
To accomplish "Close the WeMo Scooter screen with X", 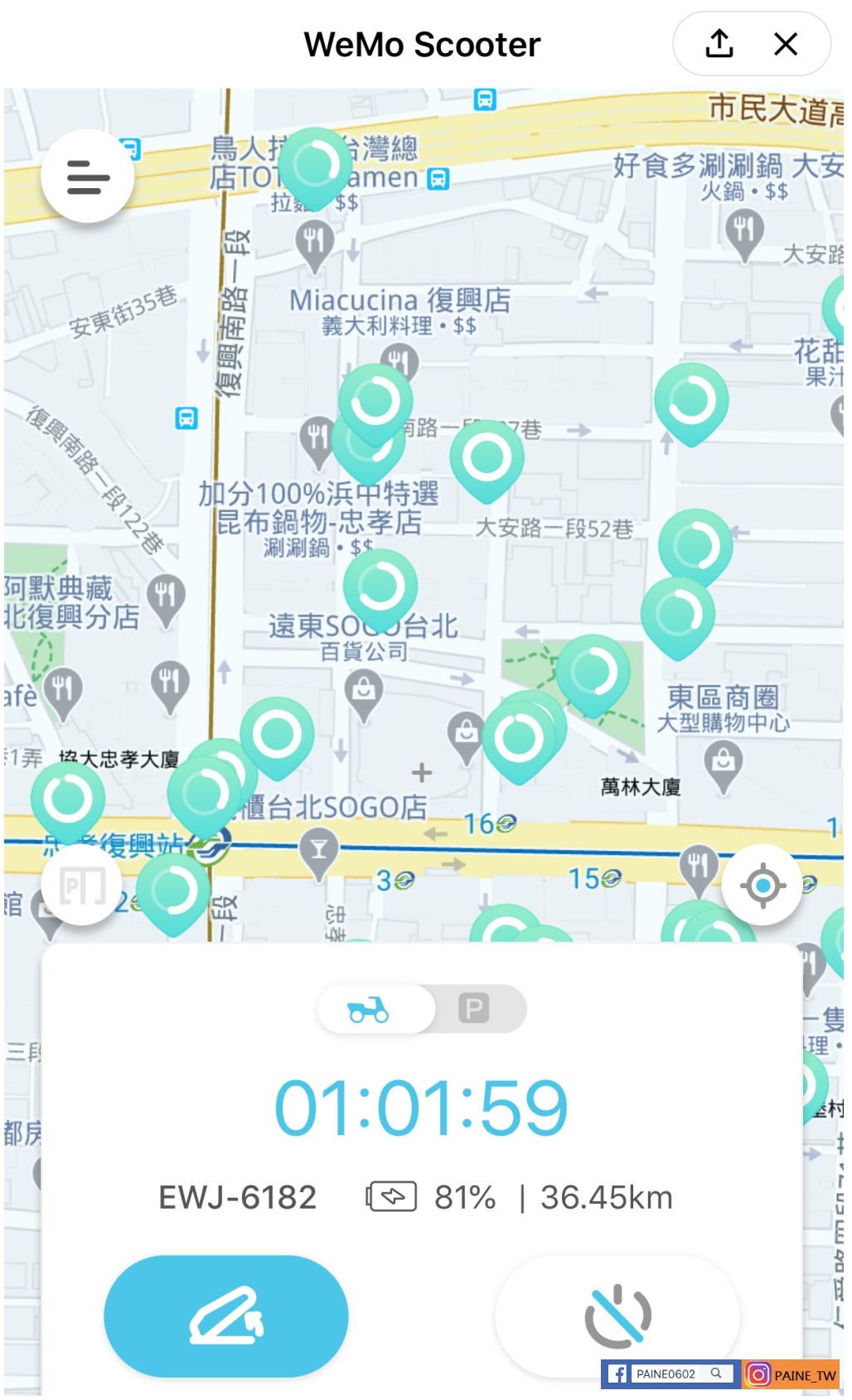I will coord(784,44).
